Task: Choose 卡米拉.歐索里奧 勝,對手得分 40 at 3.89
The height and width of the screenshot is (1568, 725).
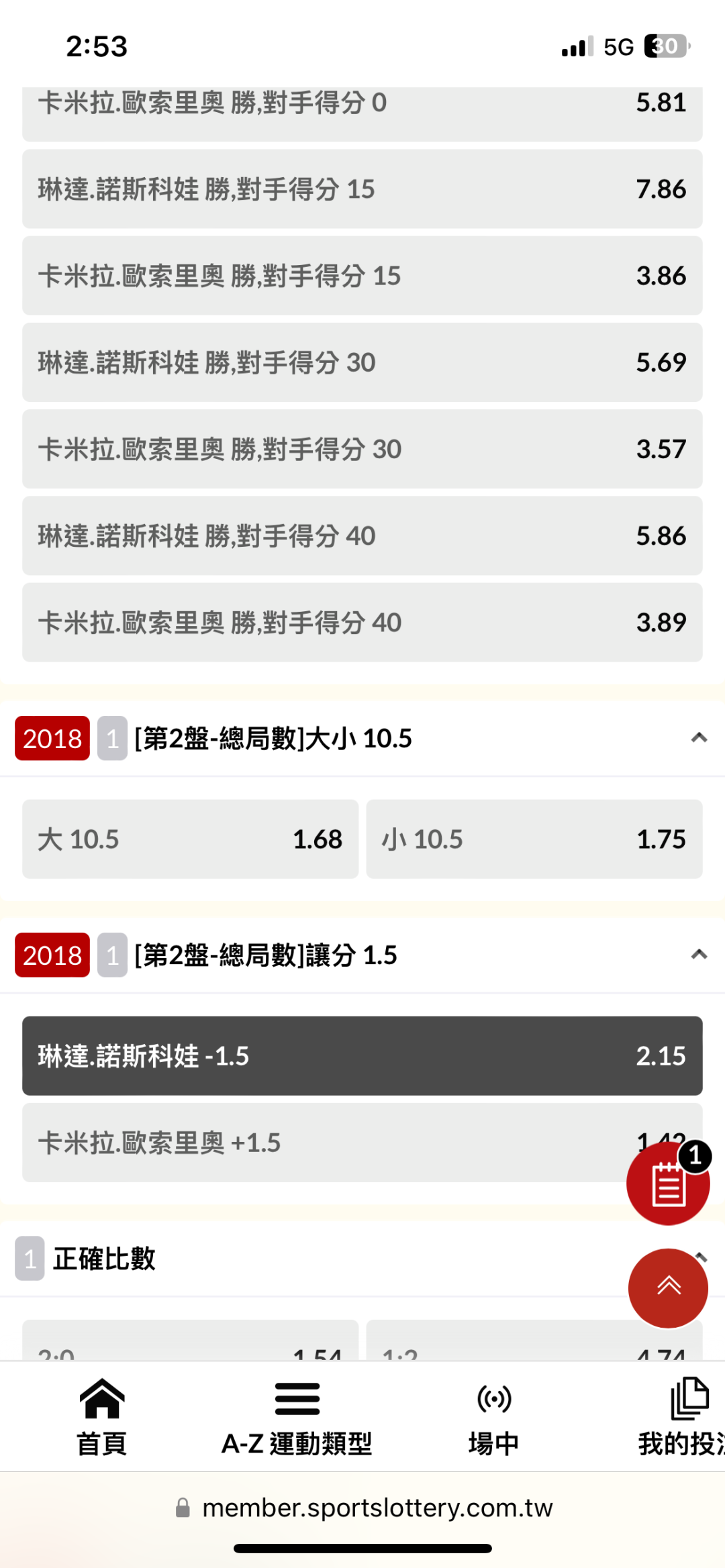Action: click(x=362, y=622)
